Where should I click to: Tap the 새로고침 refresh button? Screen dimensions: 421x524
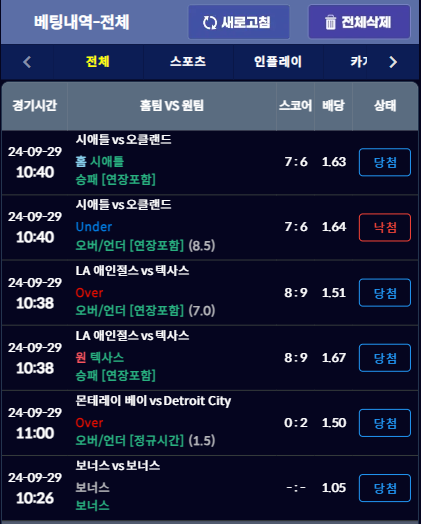point(239,22)
